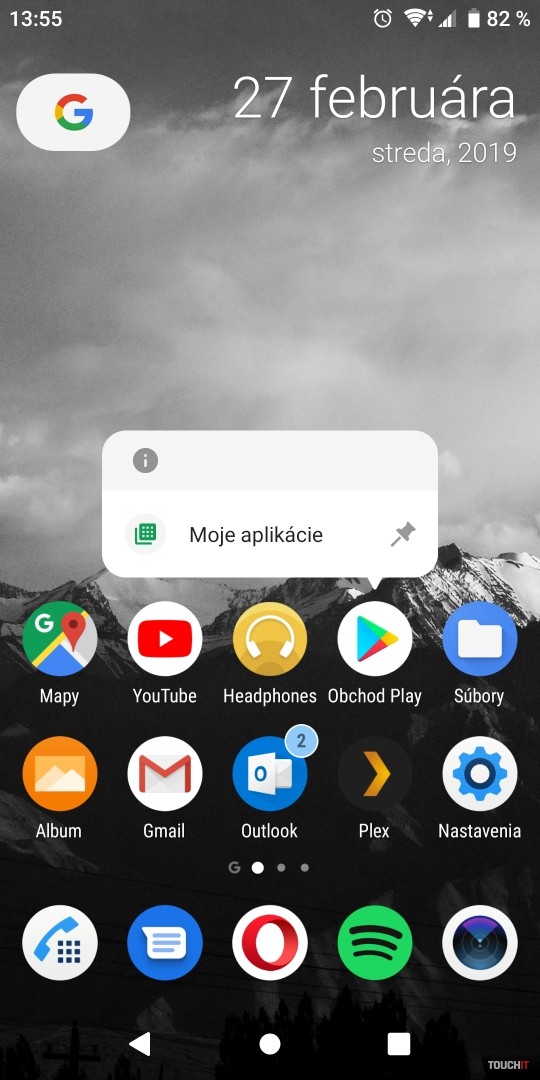Open the app info icon in popup
Screen dimensions: 540x1080
[145, 461]
